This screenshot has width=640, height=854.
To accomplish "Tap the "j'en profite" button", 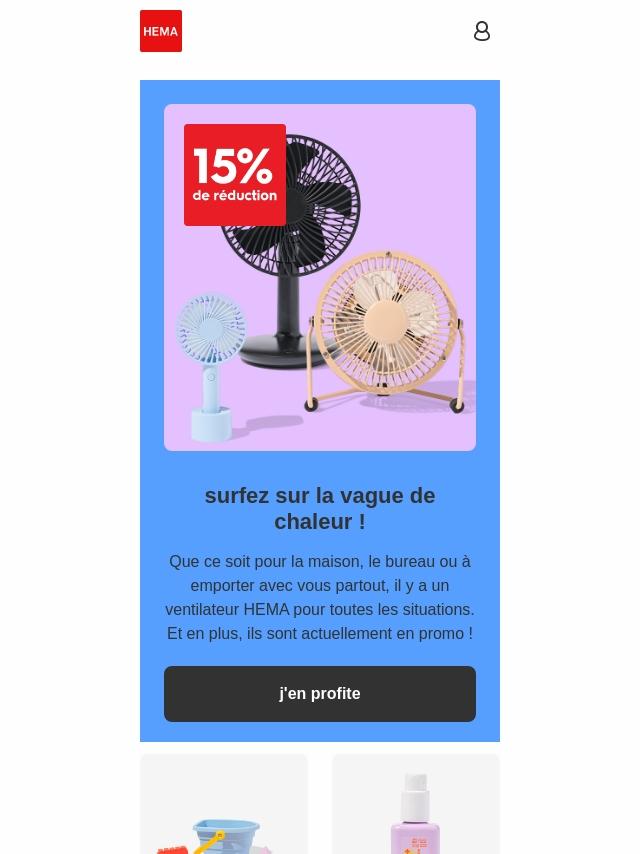I will click(x=319, y=693).
